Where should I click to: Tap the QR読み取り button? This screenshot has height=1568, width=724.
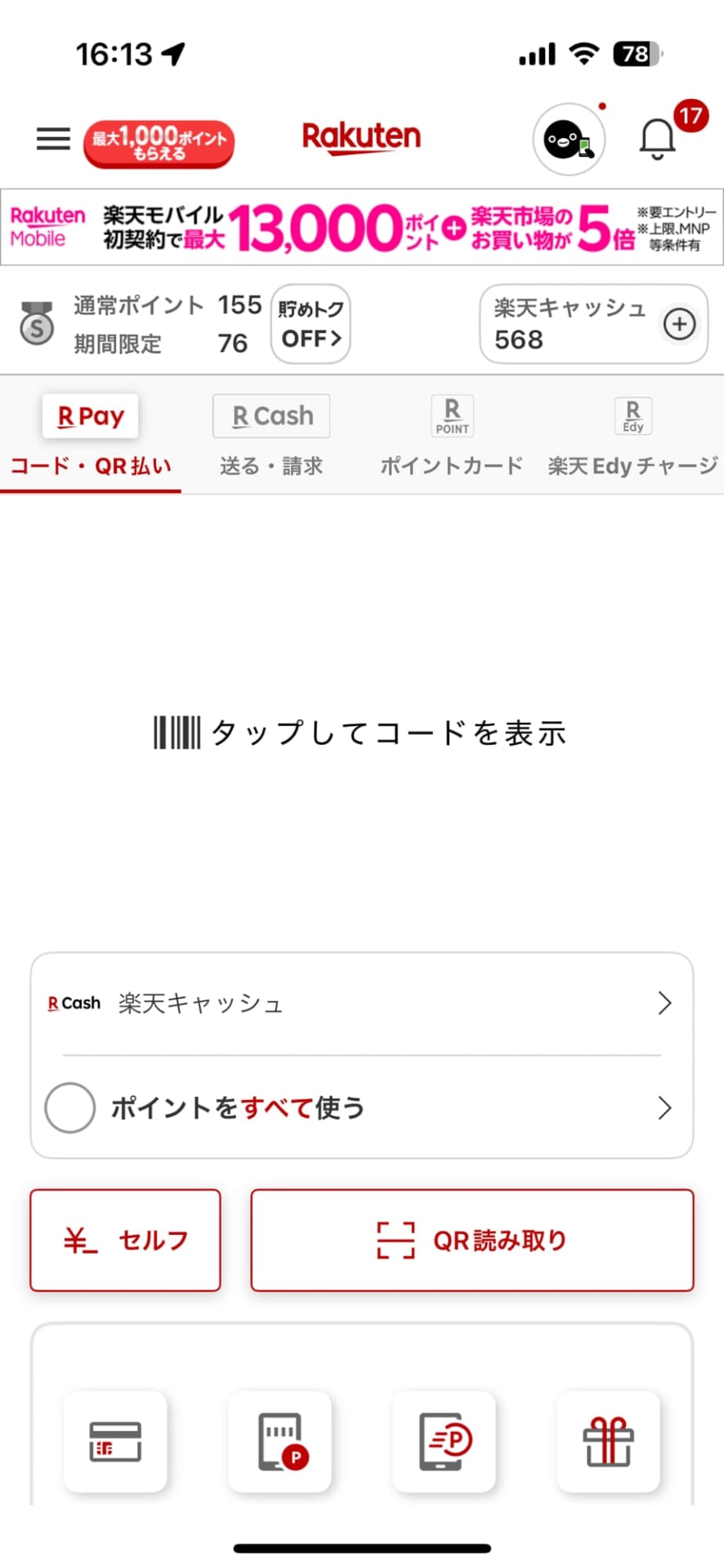tap(471, 1240)
